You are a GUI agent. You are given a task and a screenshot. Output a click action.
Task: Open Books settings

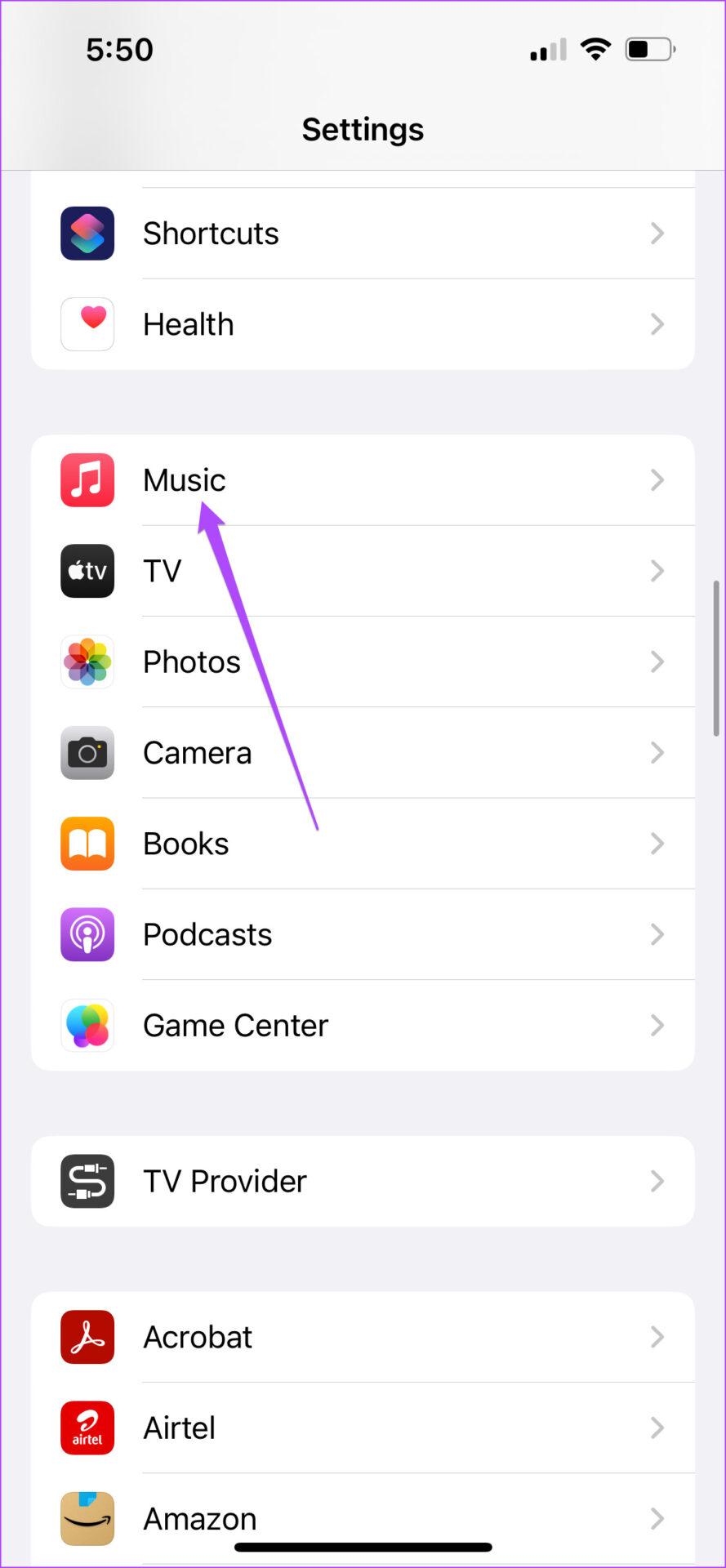coord(363,844)
